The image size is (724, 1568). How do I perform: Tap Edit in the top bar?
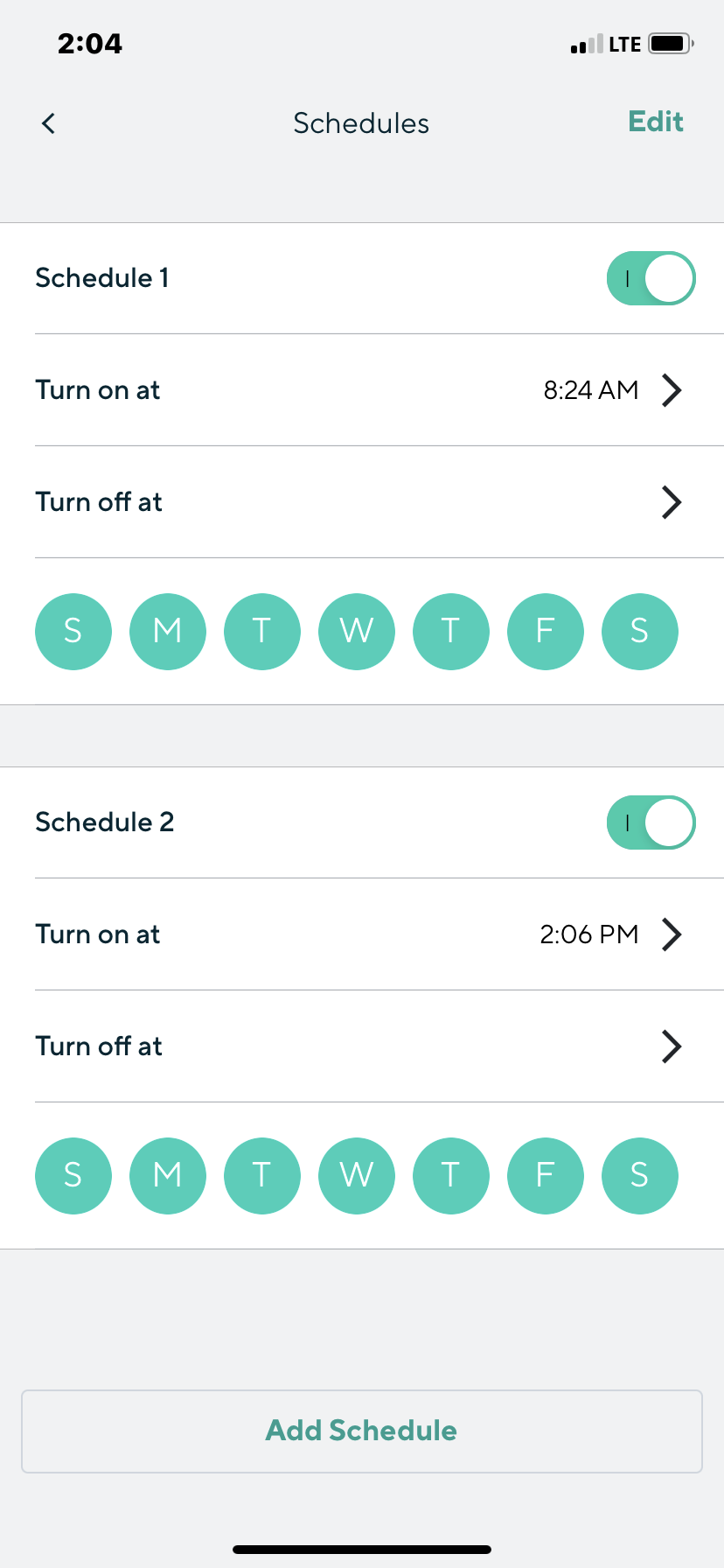(656, 122)
